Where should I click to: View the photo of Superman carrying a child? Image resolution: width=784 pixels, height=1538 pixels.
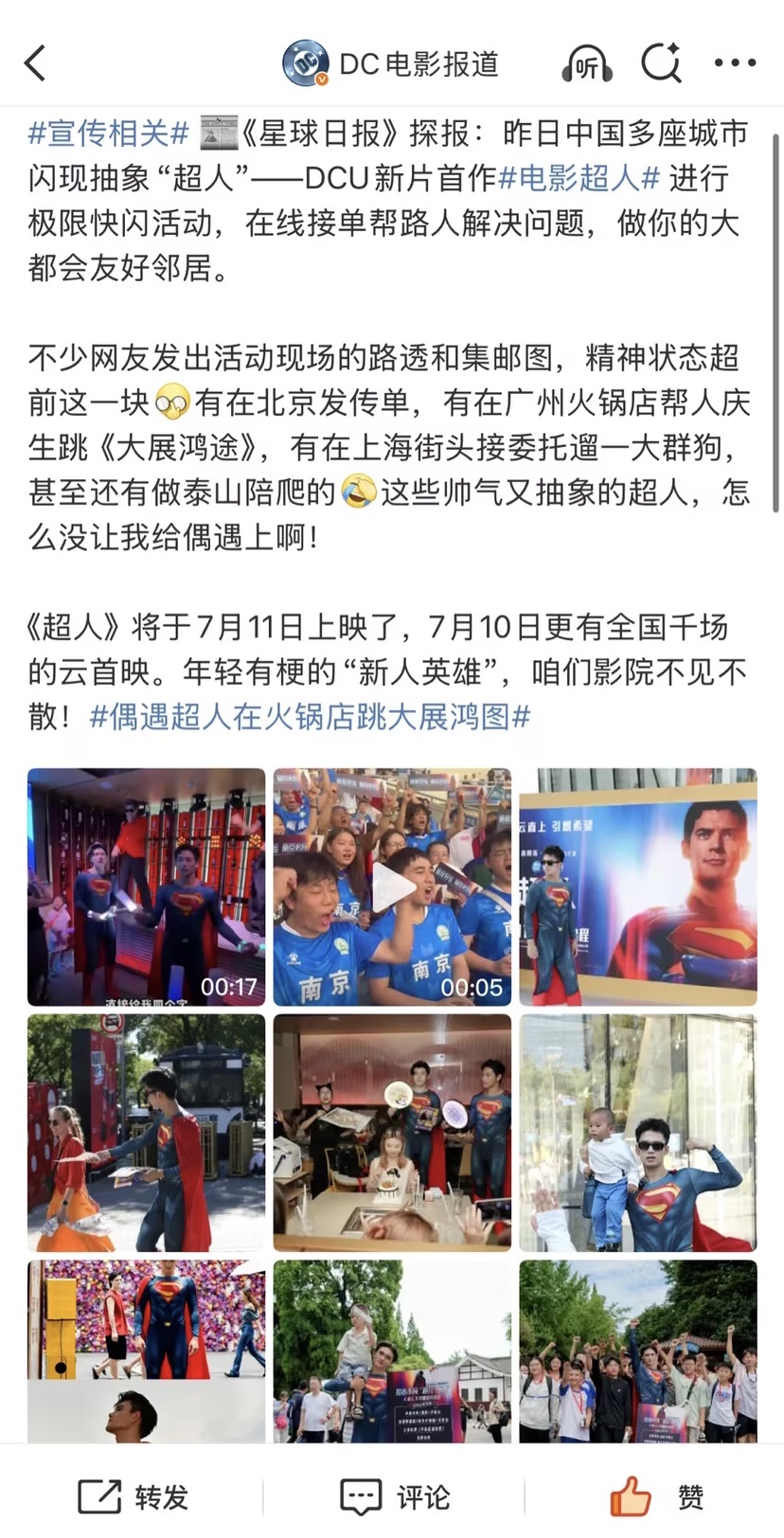(x=637, y=1133)
